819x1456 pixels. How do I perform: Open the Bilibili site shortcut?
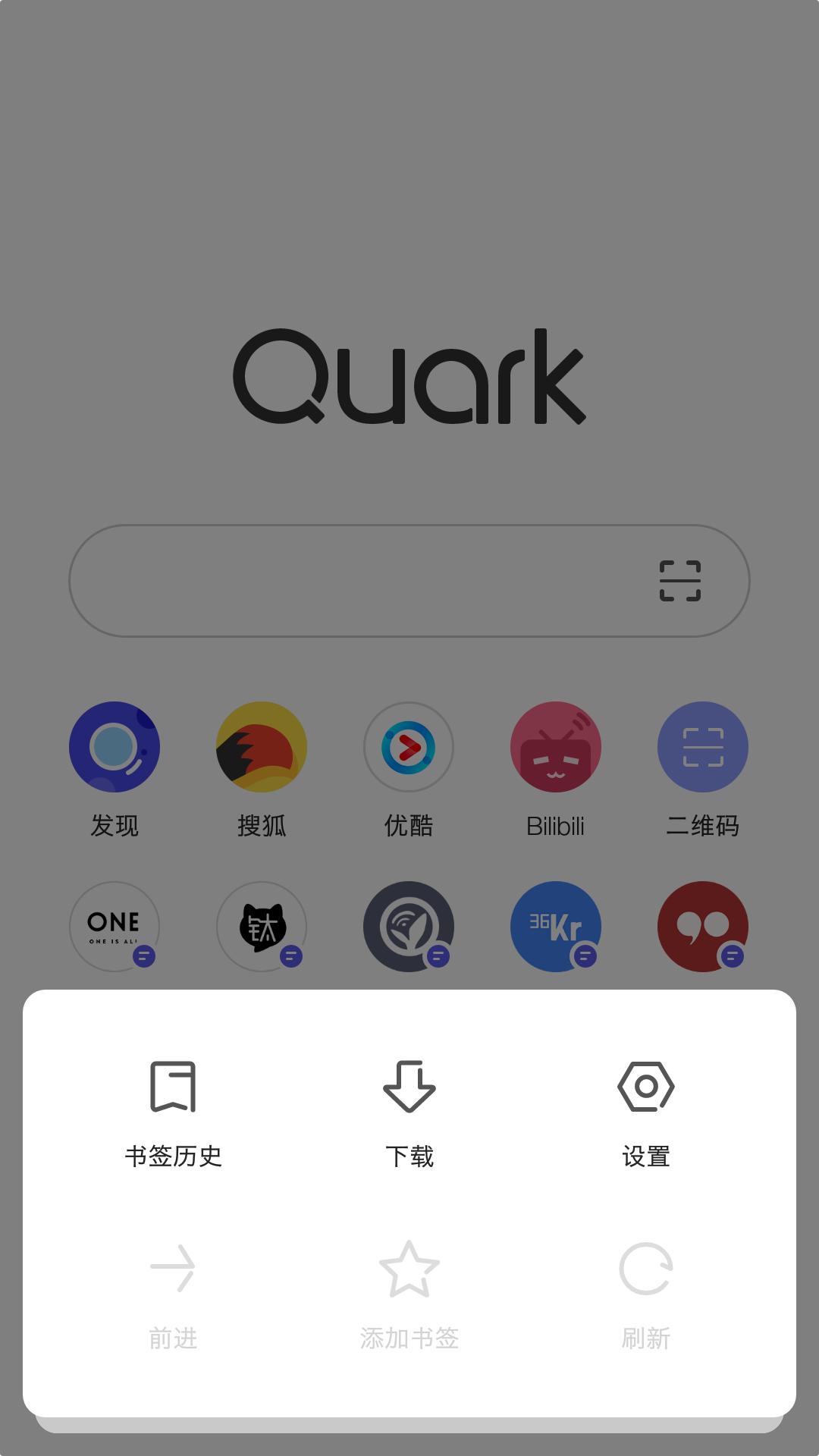(557, 747)
